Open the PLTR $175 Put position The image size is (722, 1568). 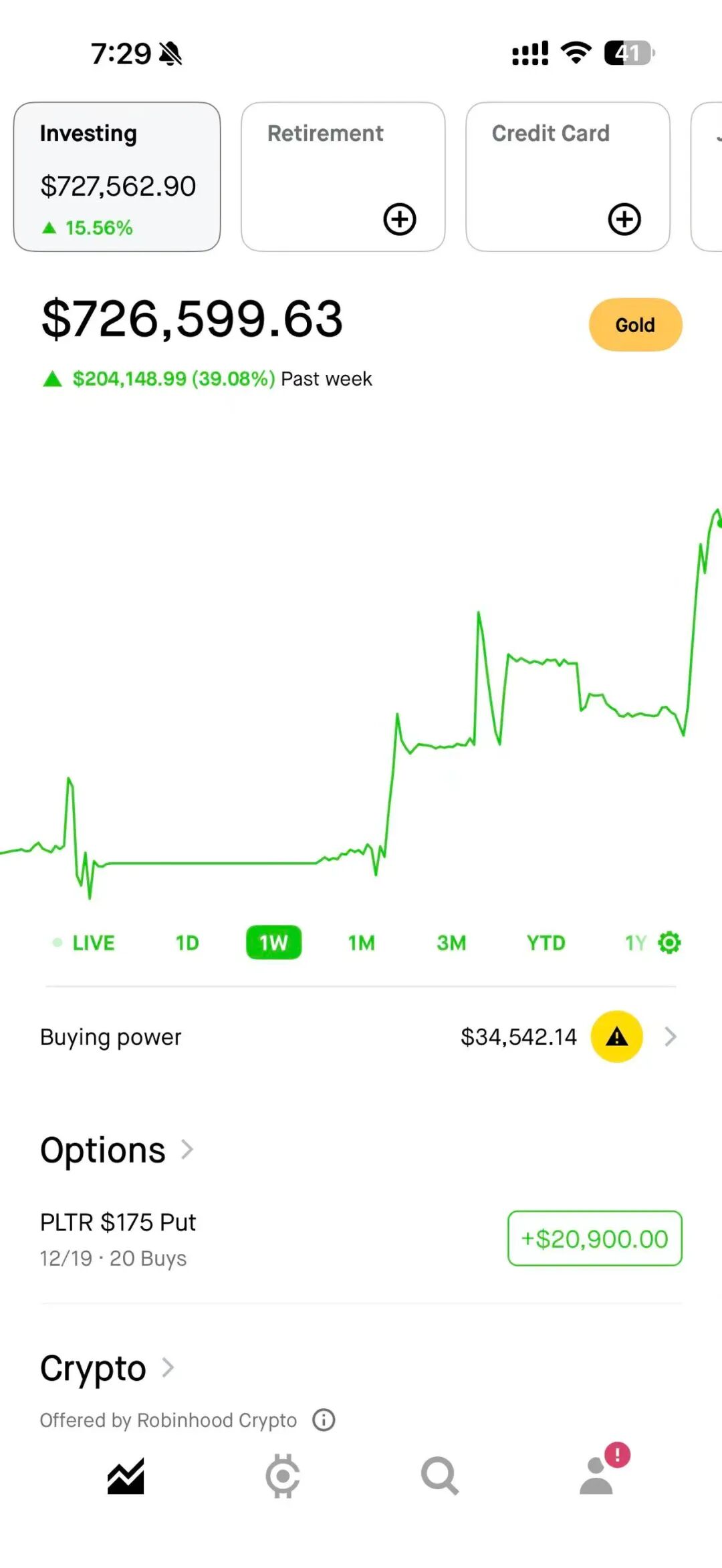(267, 1238)
